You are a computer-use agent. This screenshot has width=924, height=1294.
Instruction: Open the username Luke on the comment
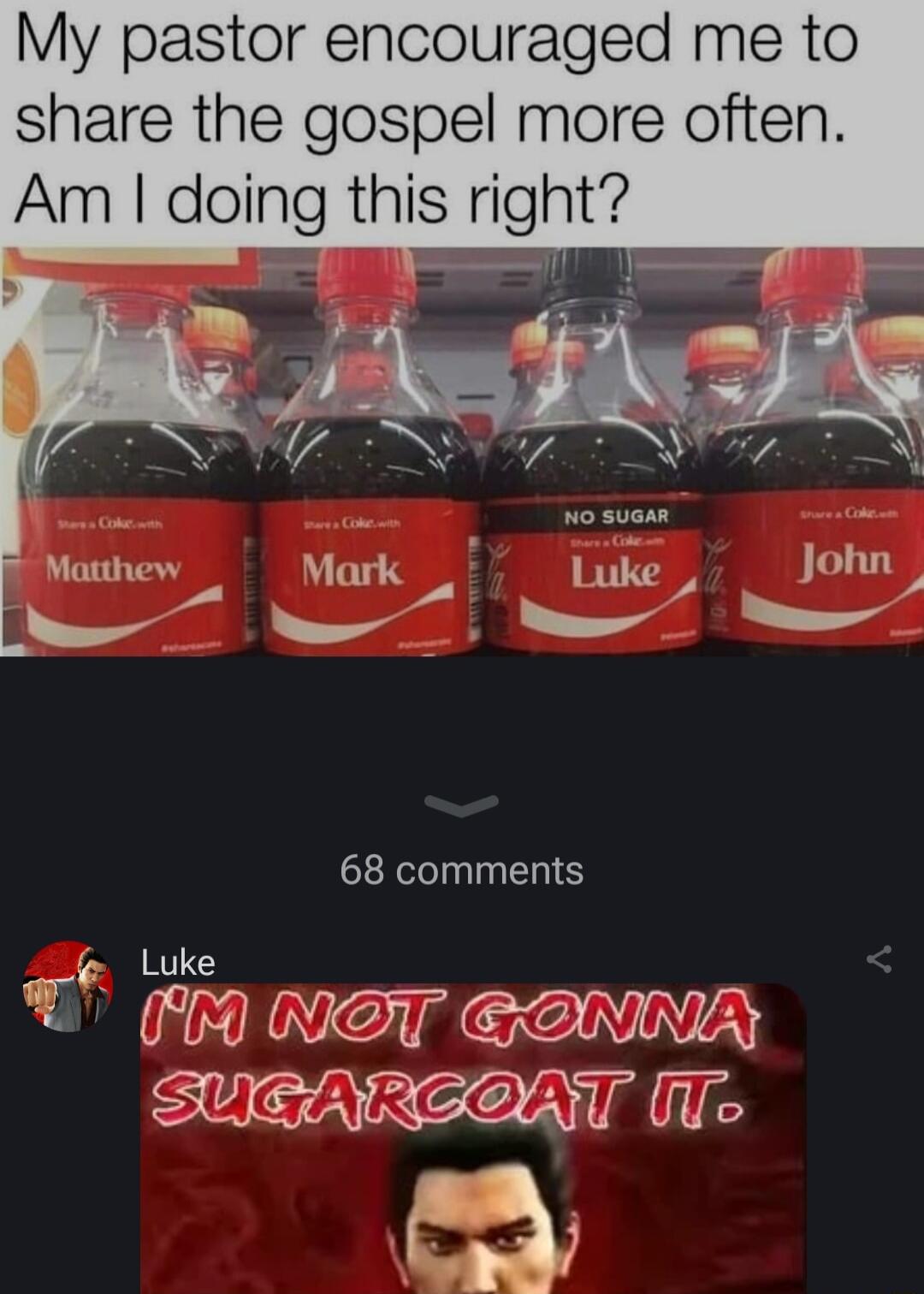click(x=178, y=963)
